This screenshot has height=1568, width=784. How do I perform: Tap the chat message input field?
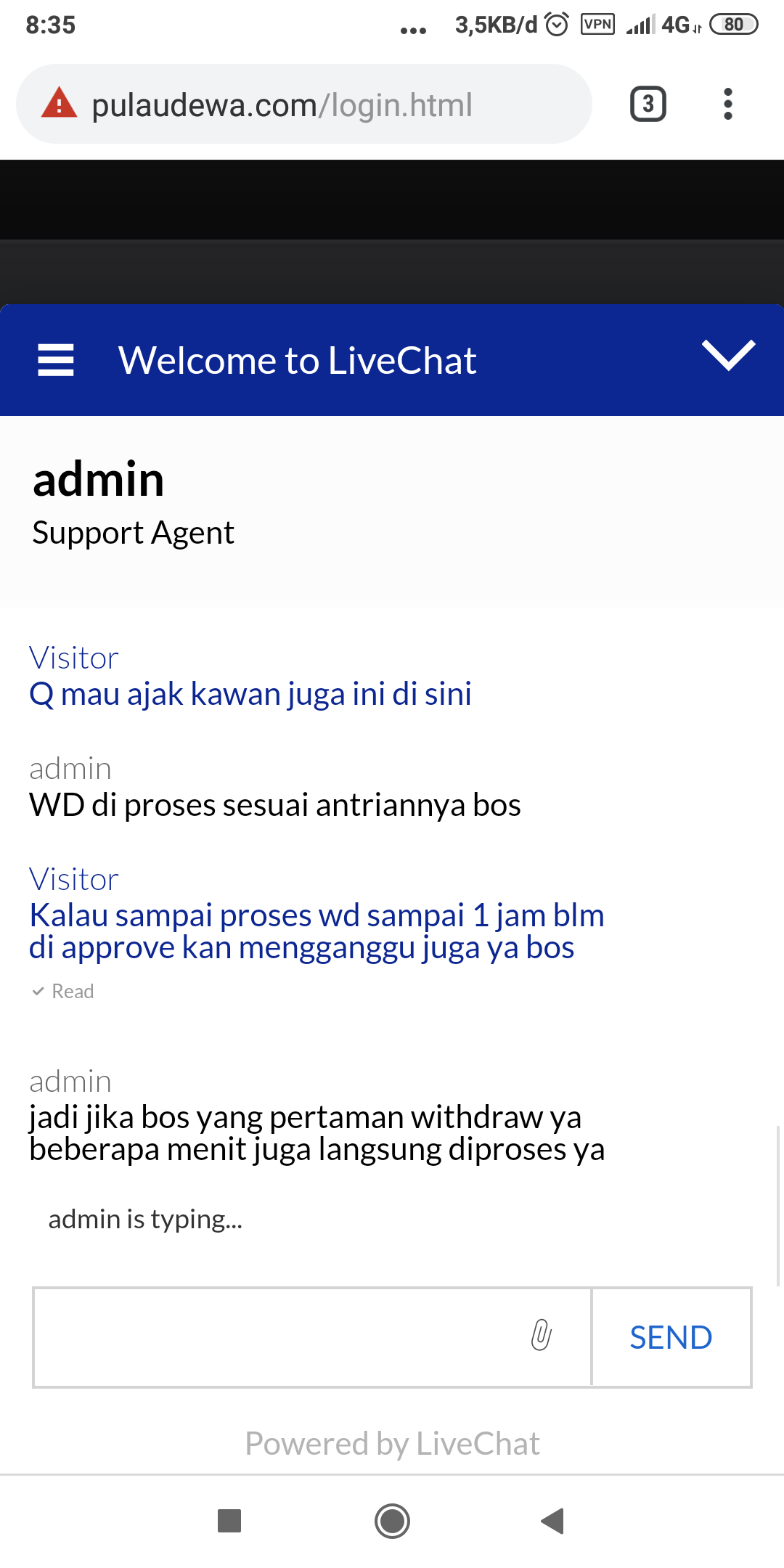point(279,1337)
